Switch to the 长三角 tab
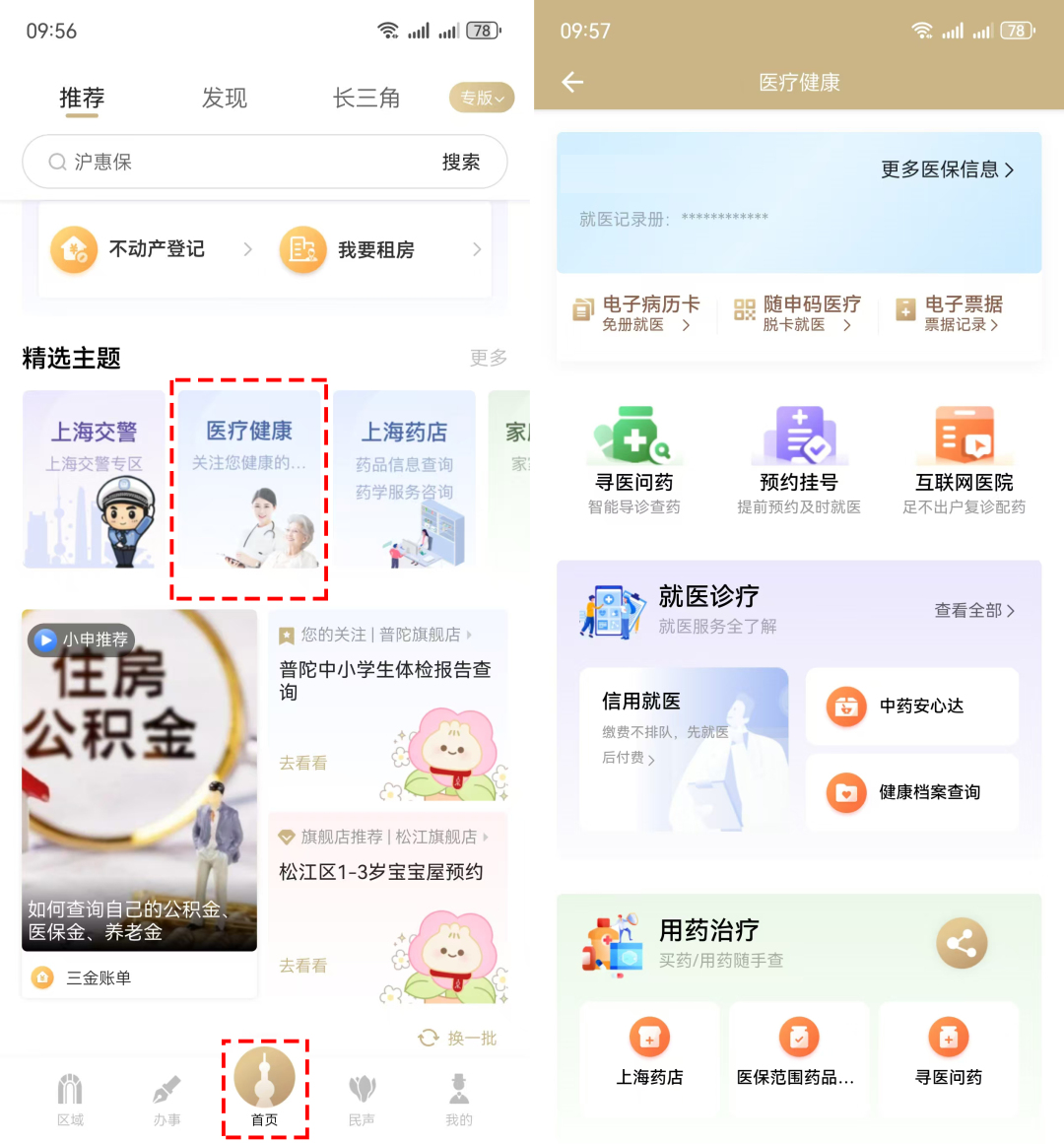This screenshot has width=1064, height=1144. tap(366, 98)
